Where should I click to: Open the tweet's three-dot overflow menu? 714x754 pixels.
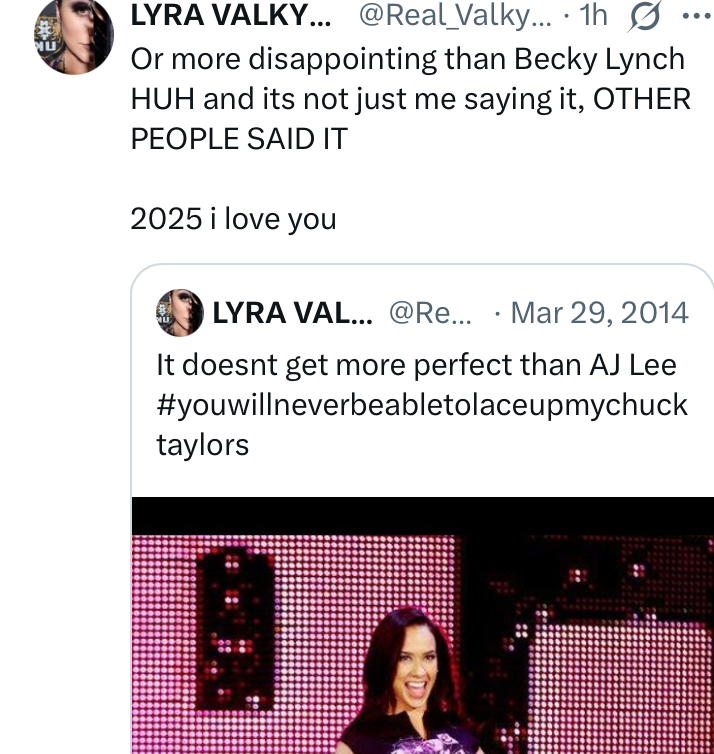click(x=691, y=17)
